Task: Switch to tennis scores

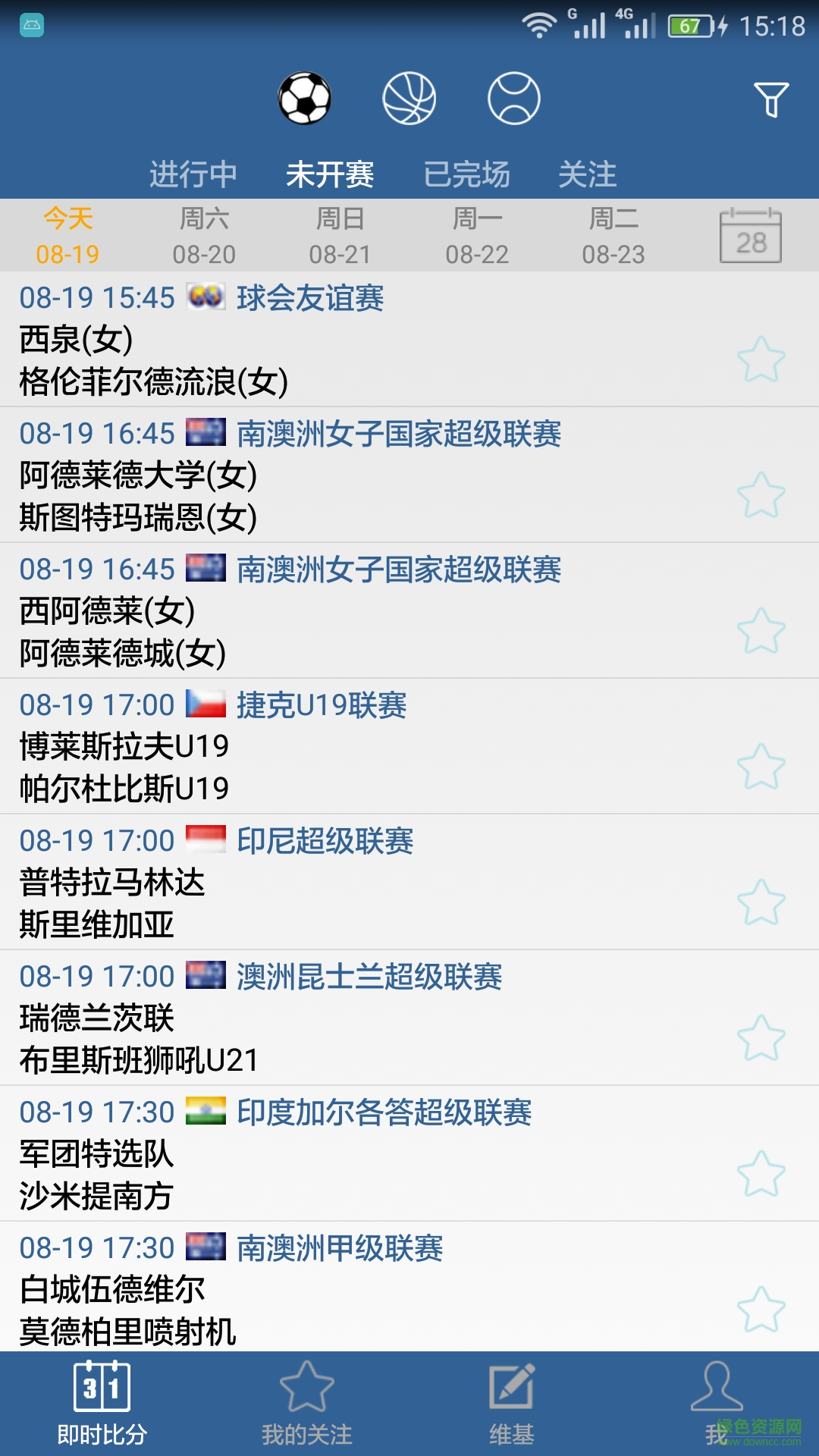Action: [x=513, y=99]
